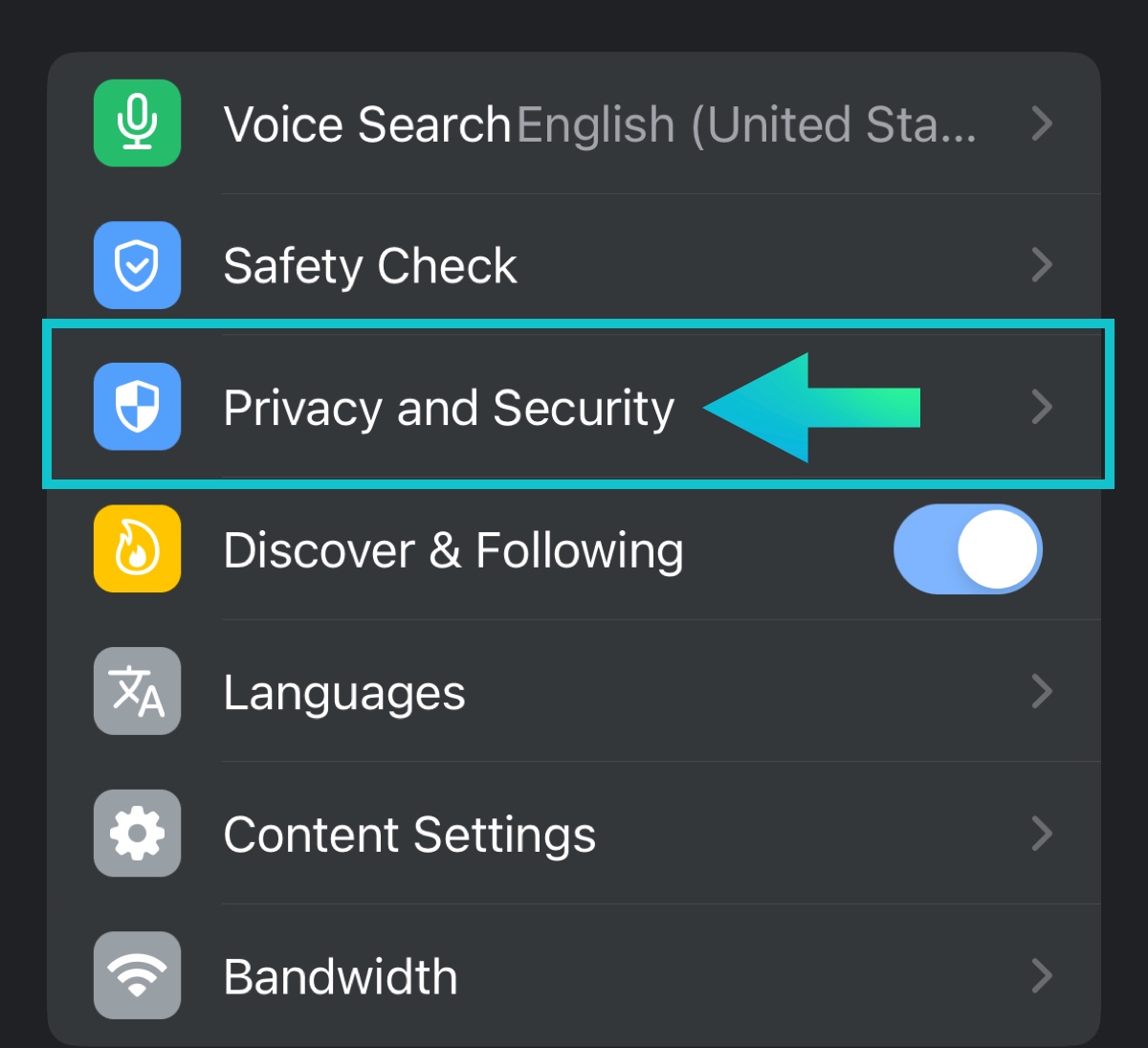Open the Languages settings row
Image resolution: width=1148 pixels, height=1048 pixels.
point(574,691)
